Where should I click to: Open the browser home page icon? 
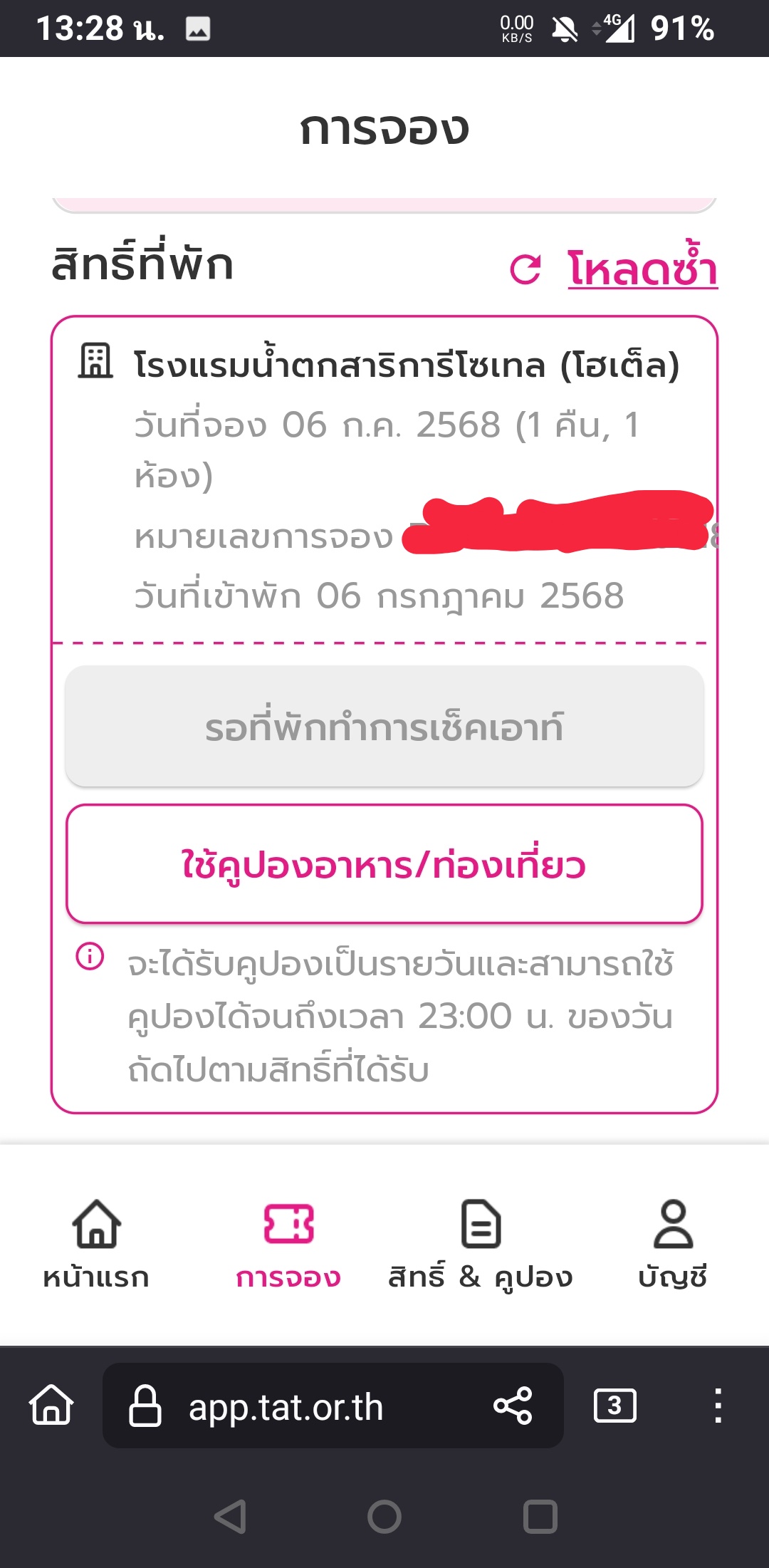click(51, 1406)
